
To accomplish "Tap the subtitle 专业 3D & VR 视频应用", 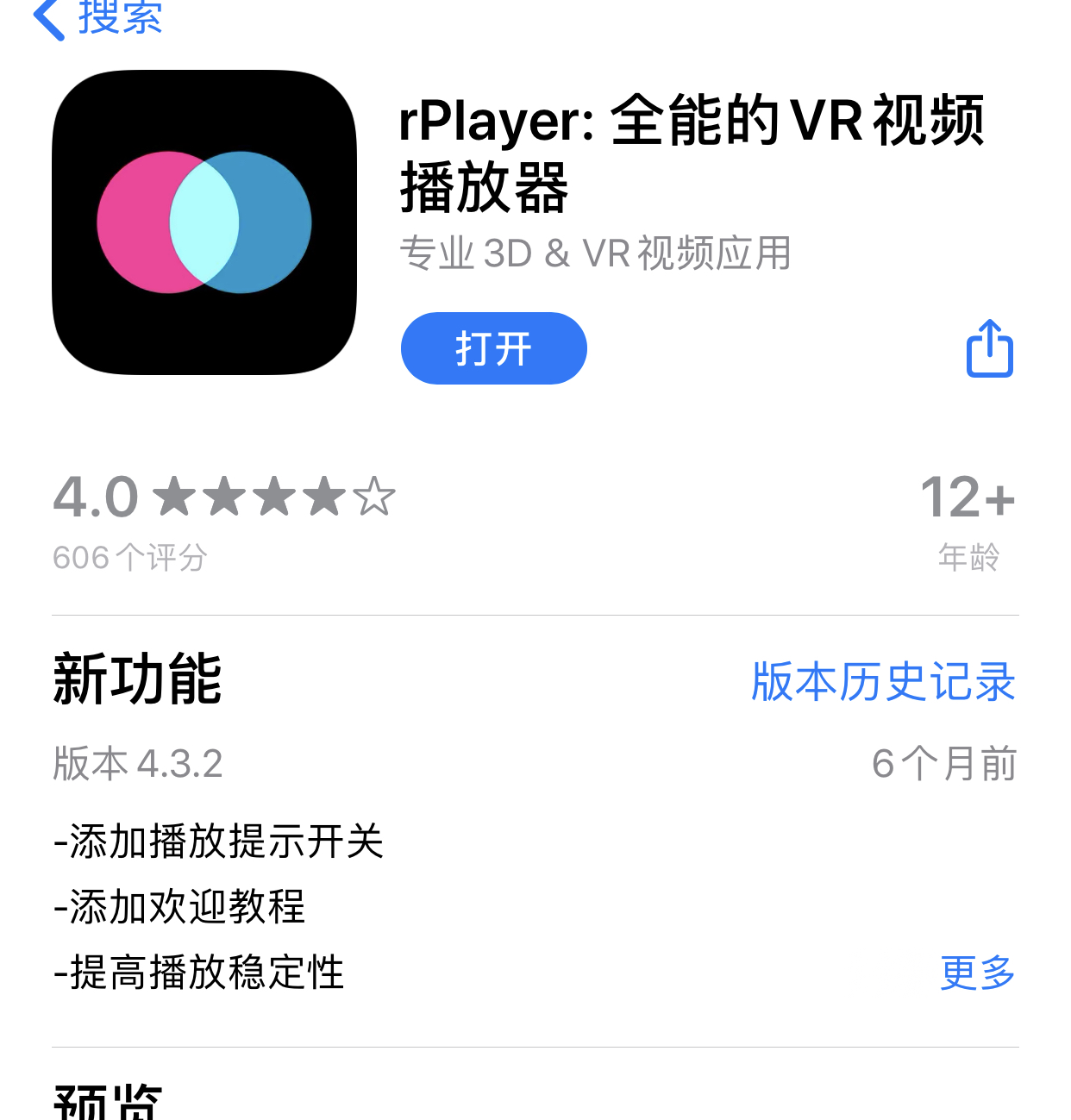I will point(596,253).
